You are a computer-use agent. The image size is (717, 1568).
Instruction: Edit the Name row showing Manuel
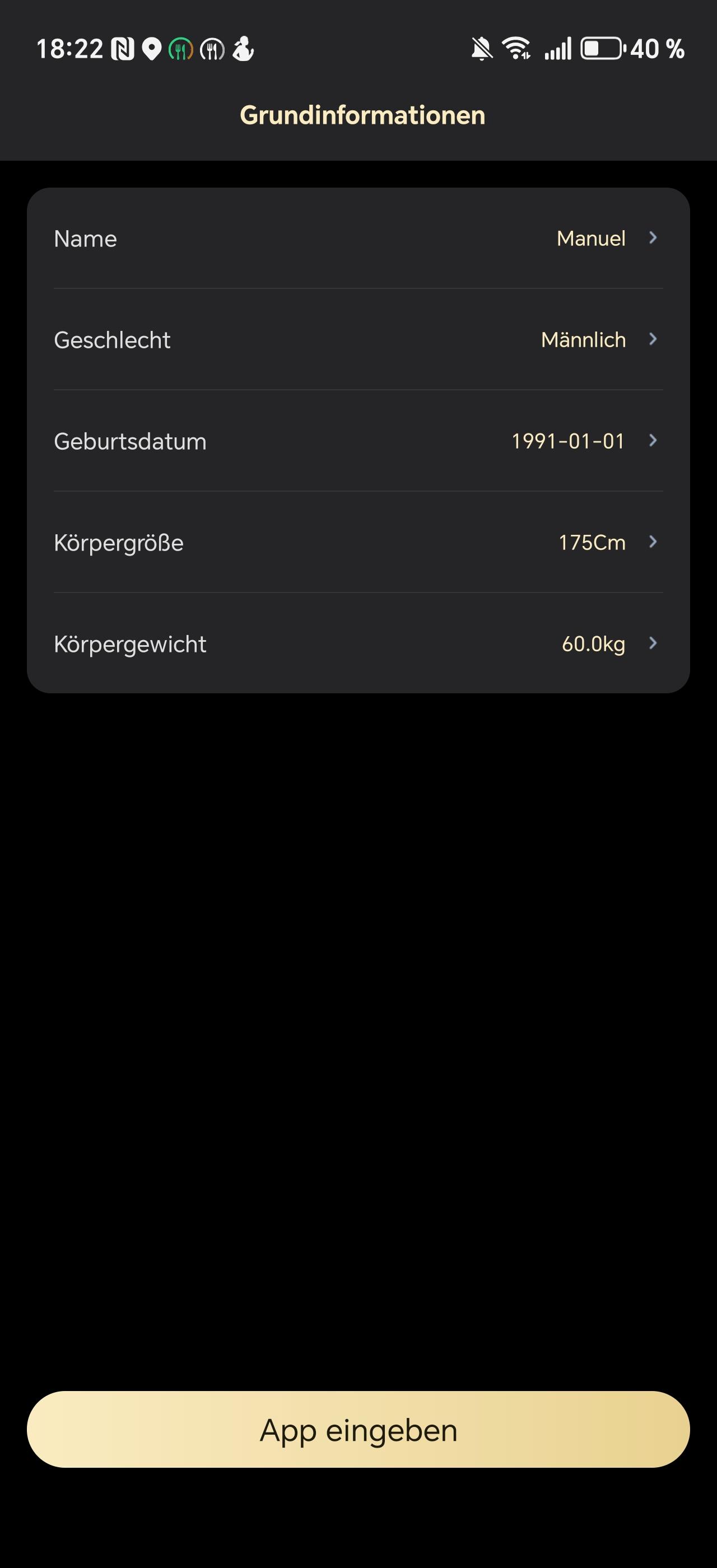point(358,238)
